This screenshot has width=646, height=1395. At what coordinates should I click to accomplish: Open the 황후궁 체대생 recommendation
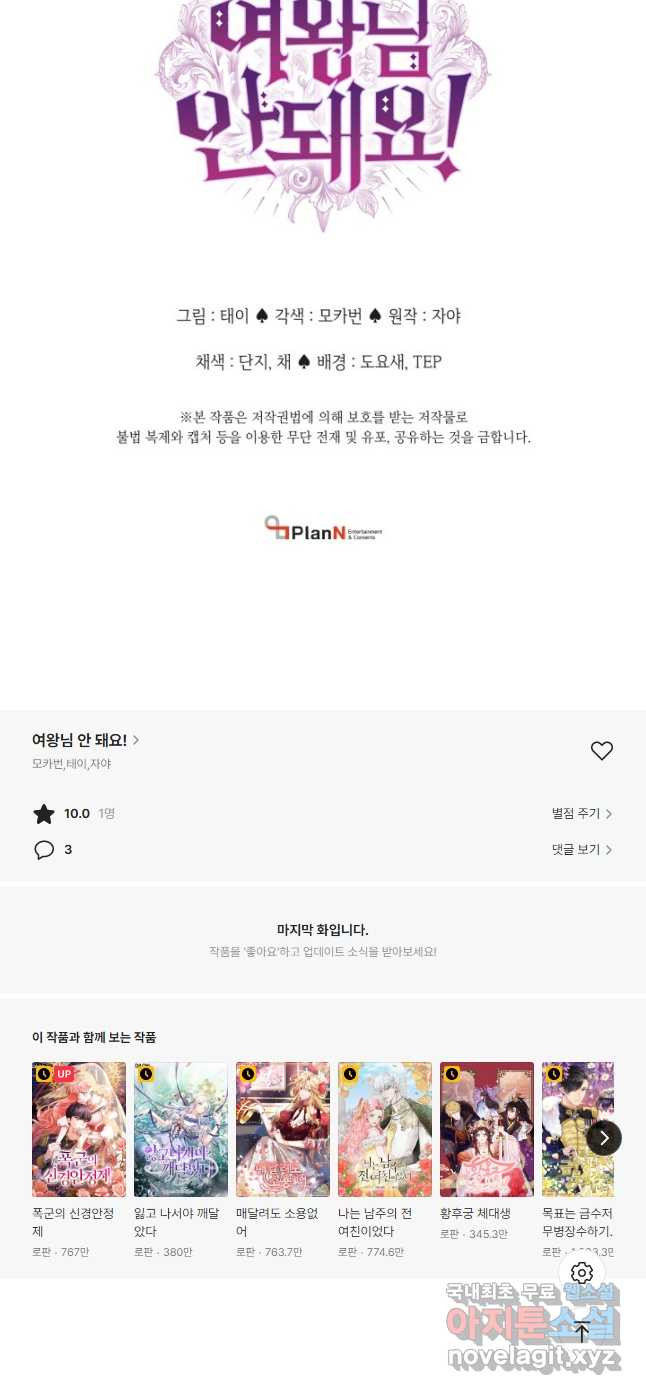click(487, 1130)
